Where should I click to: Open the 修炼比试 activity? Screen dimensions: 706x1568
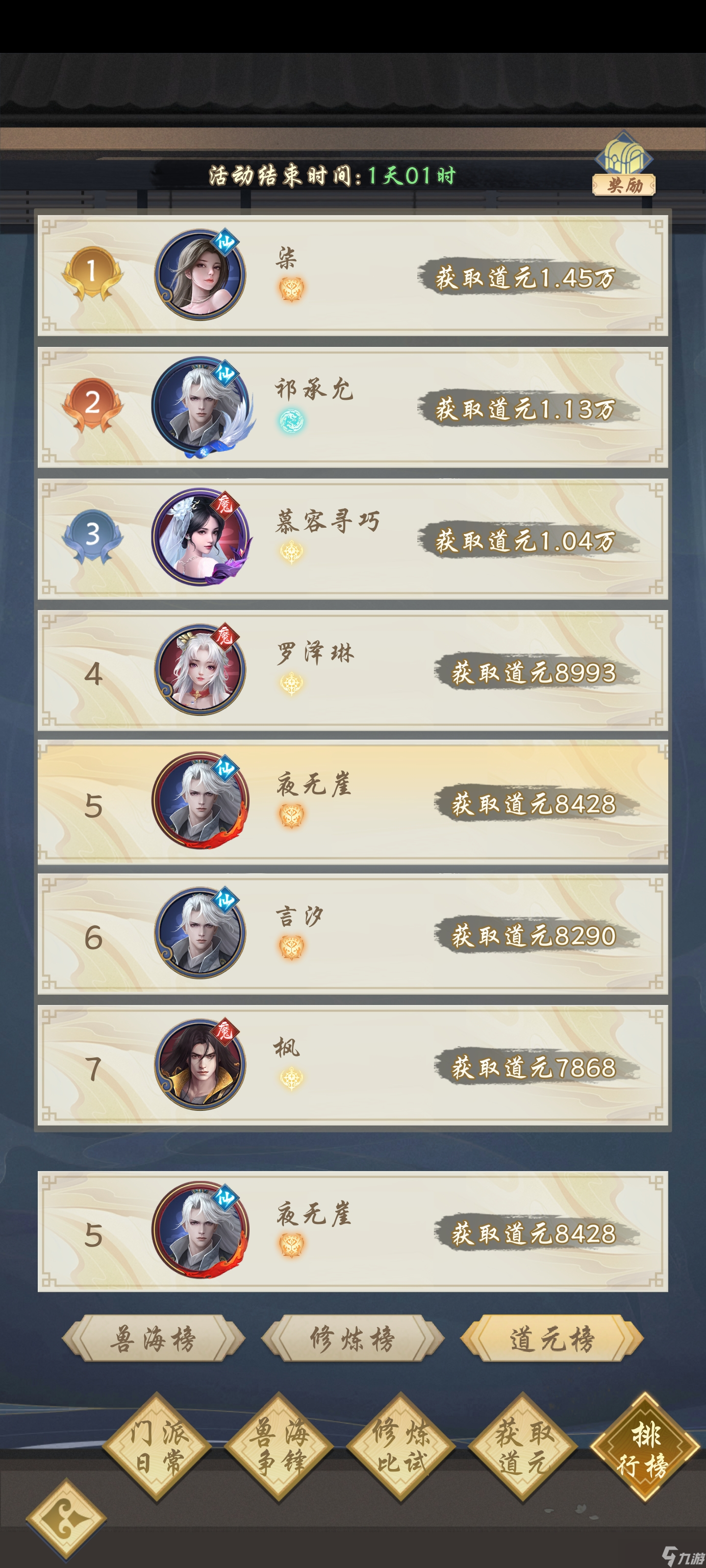(x=401, y=1446)
